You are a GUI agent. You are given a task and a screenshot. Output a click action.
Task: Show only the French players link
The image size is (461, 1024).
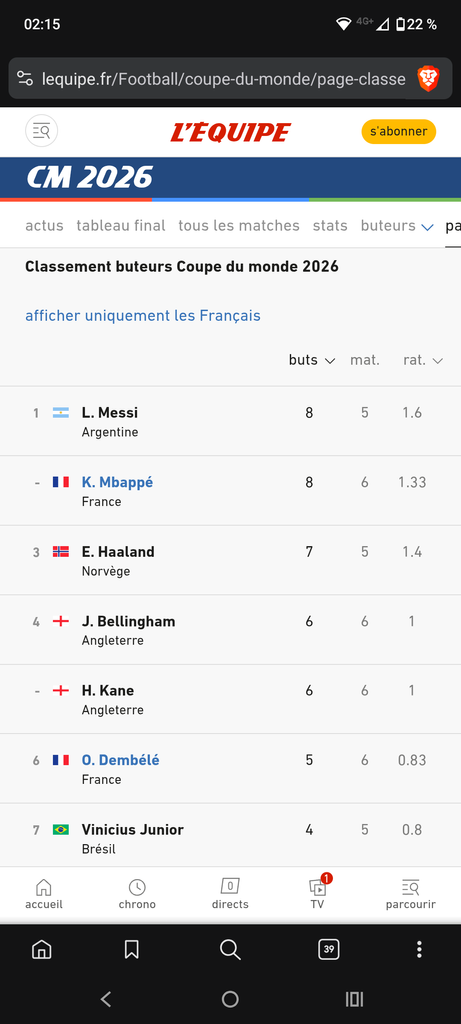click(143, 316)
